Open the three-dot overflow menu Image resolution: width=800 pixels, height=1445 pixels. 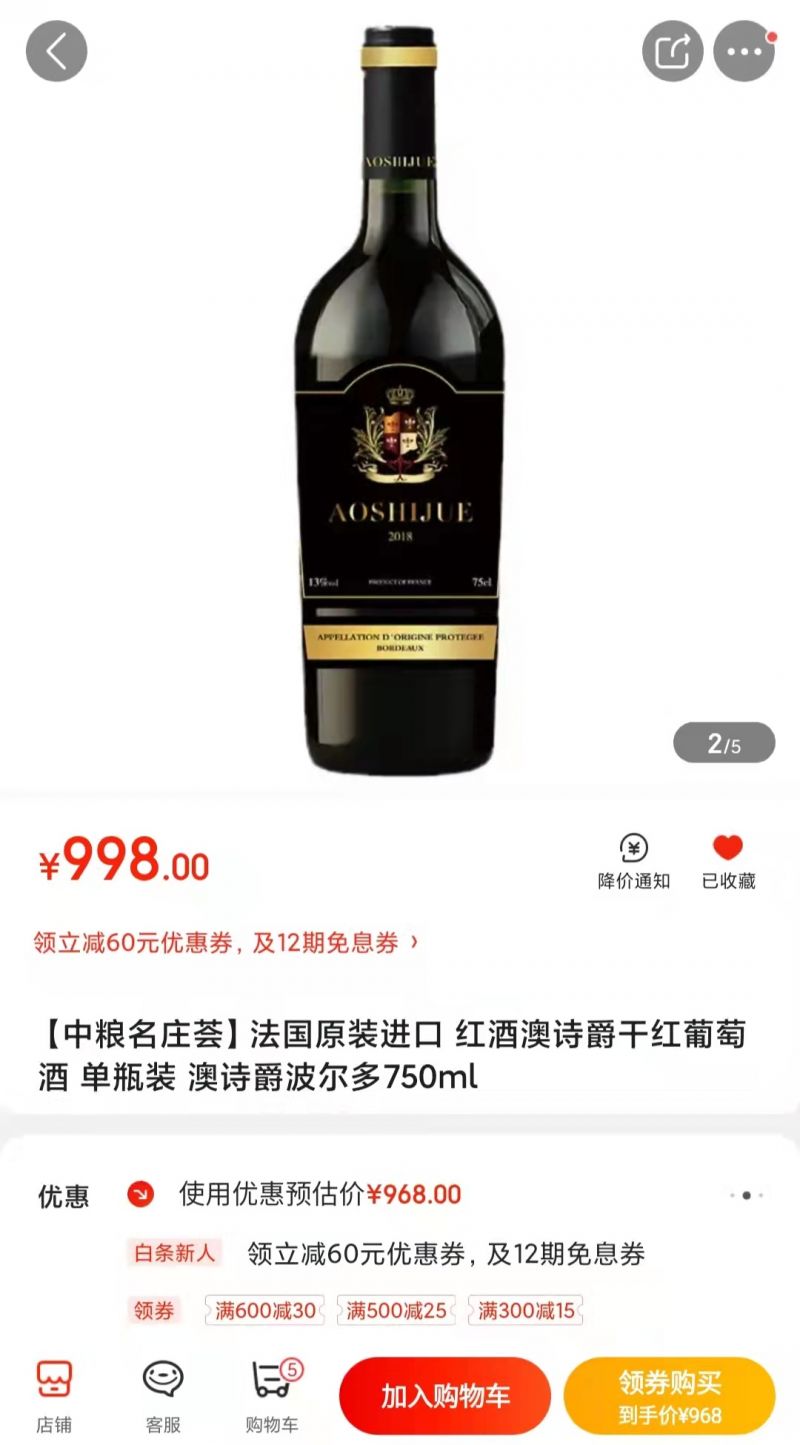point(744,51)
